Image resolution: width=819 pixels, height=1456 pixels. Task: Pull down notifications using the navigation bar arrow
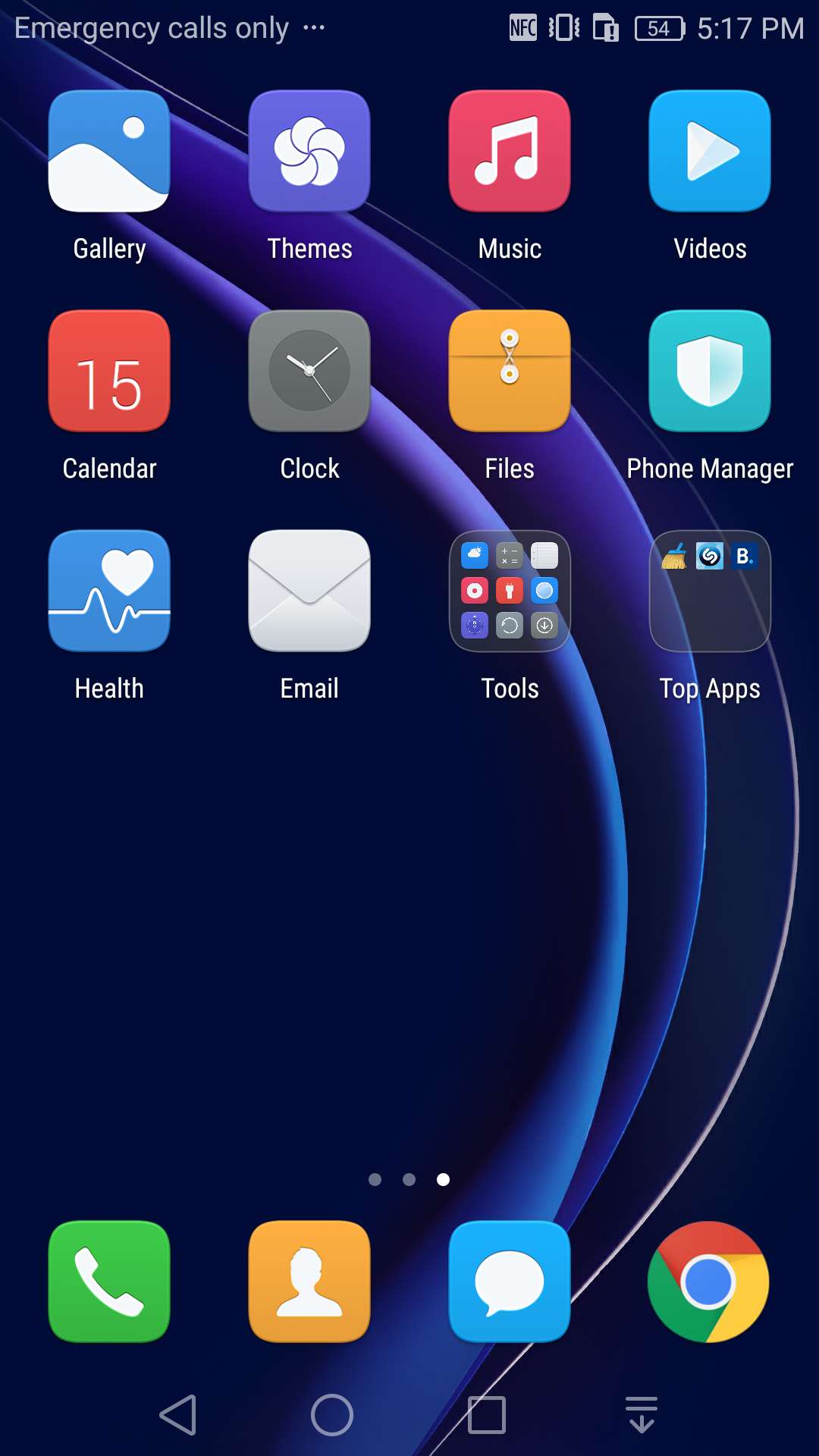click(x=642, y=1415)
